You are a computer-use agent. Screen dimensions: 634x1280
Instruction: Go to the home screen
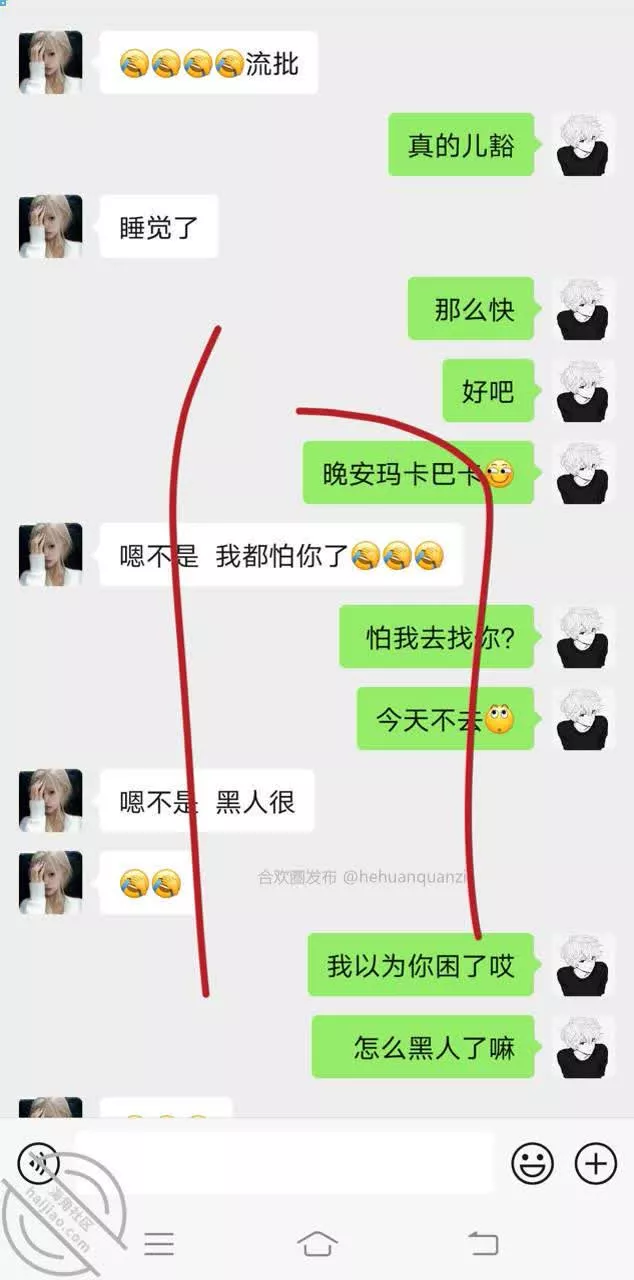point(317,1243)
